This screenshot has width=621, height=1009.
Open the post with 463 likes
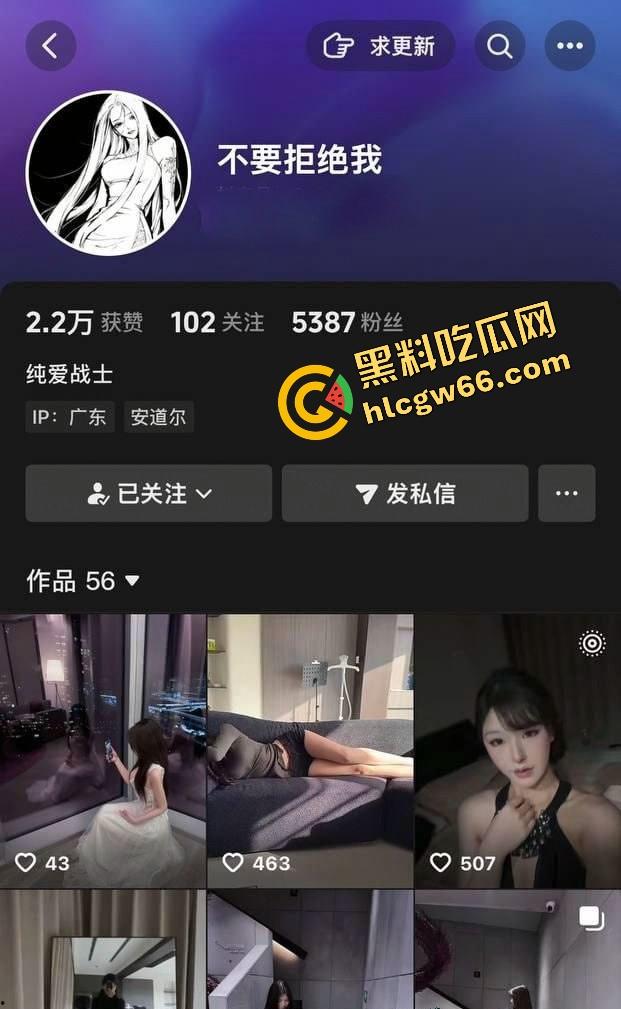pyautogui.click(x=310, y=750)
